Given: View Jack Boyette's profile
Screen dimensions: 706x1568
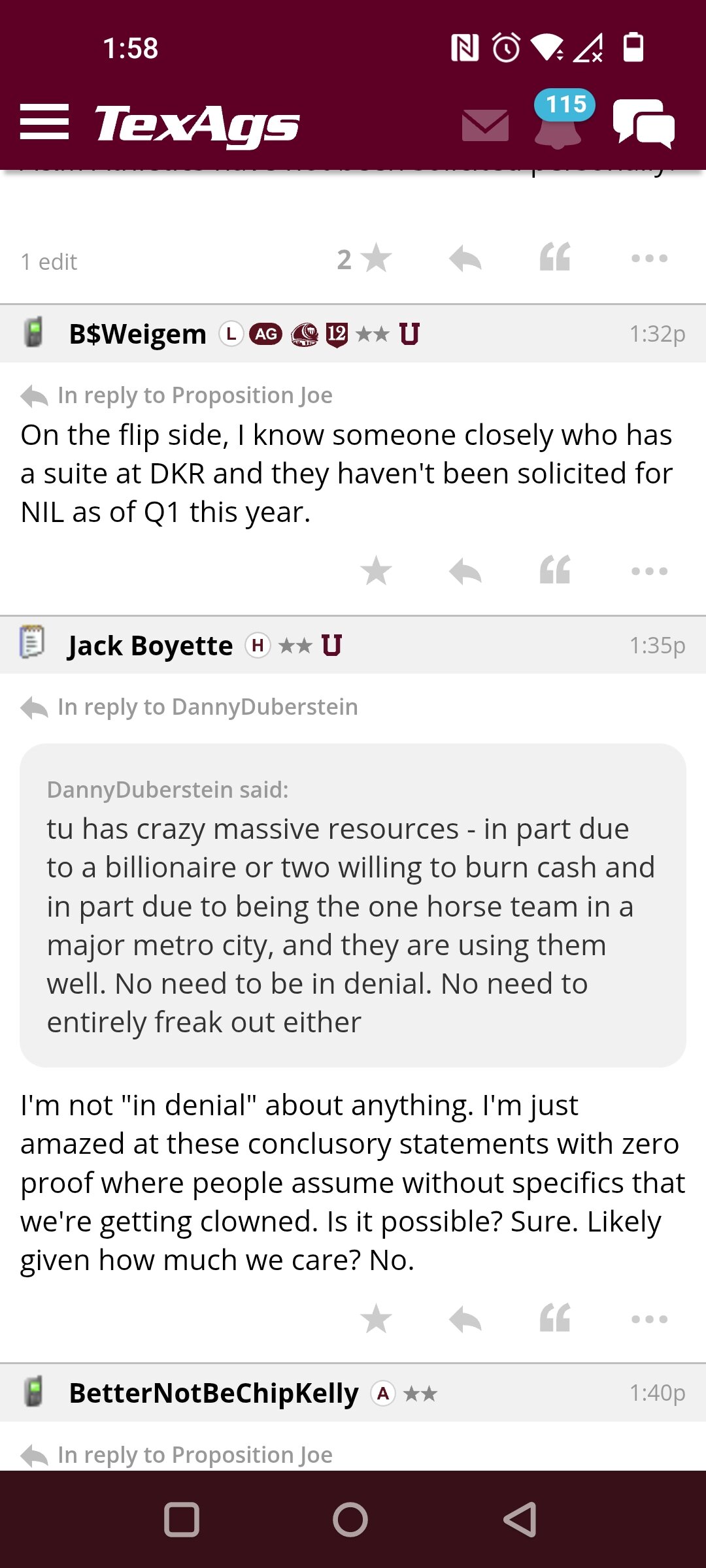Looking at the screenshot, I should [150, 645].
